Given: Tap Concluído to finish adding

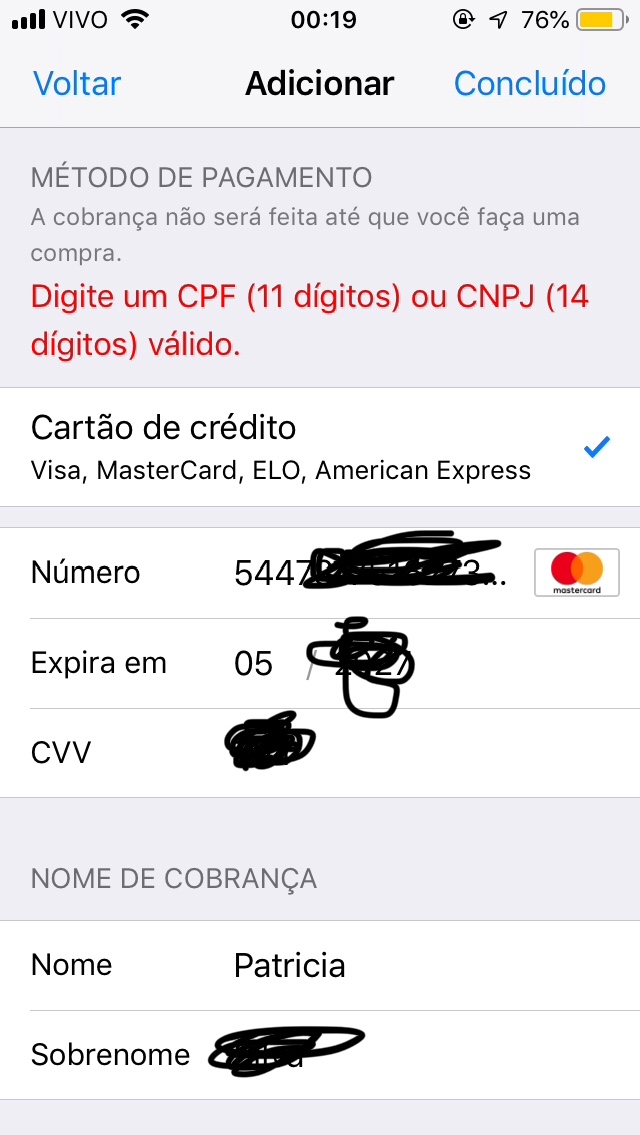Looking at the screenshot, I should pyautogui.click(x=529, y=84).
